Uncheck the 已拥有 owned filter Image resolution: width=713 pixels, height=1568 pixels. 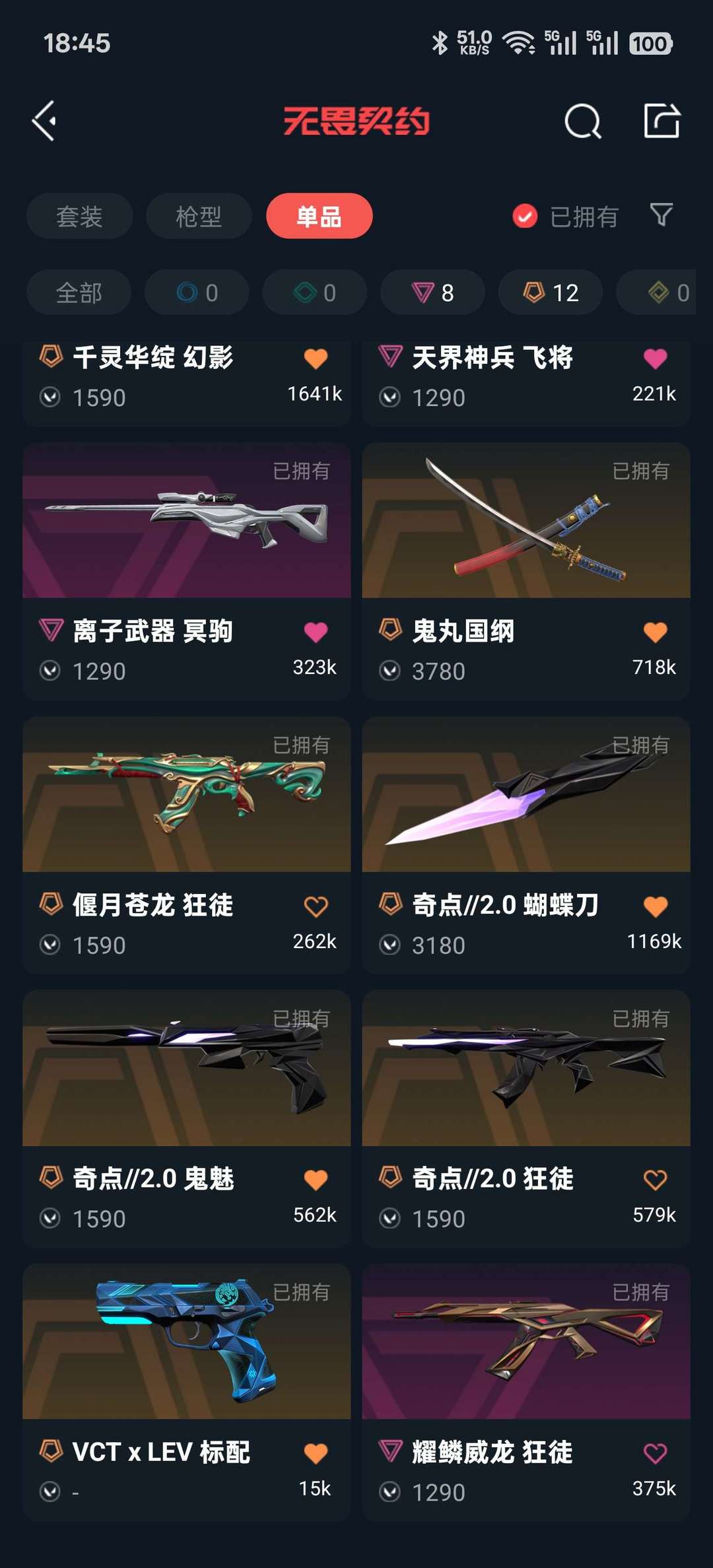tap(524, 217)
